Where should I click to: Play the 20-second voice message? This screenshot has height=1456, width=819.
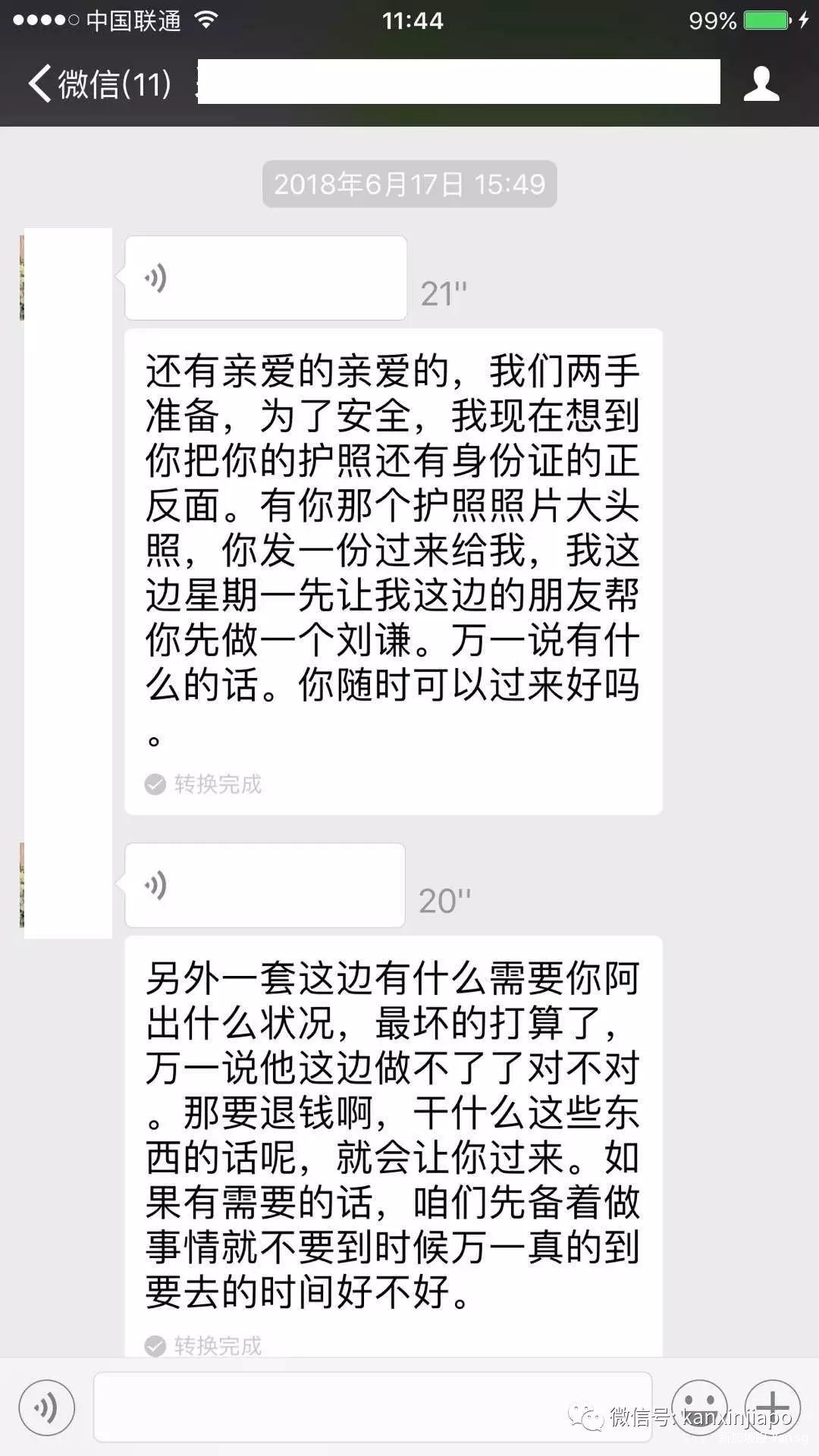click(265, 885)
